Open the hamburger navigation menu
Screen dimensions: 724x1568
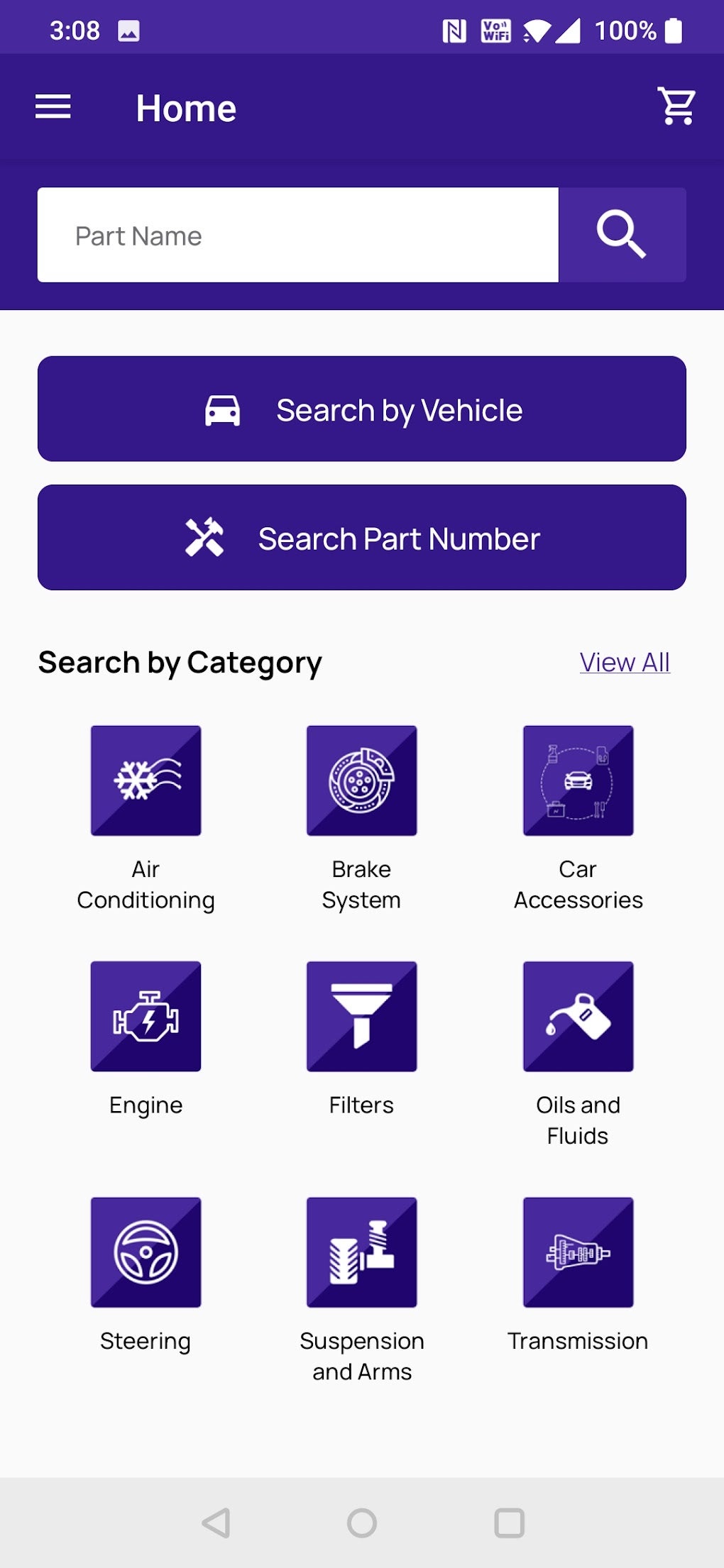pos(53,107)
